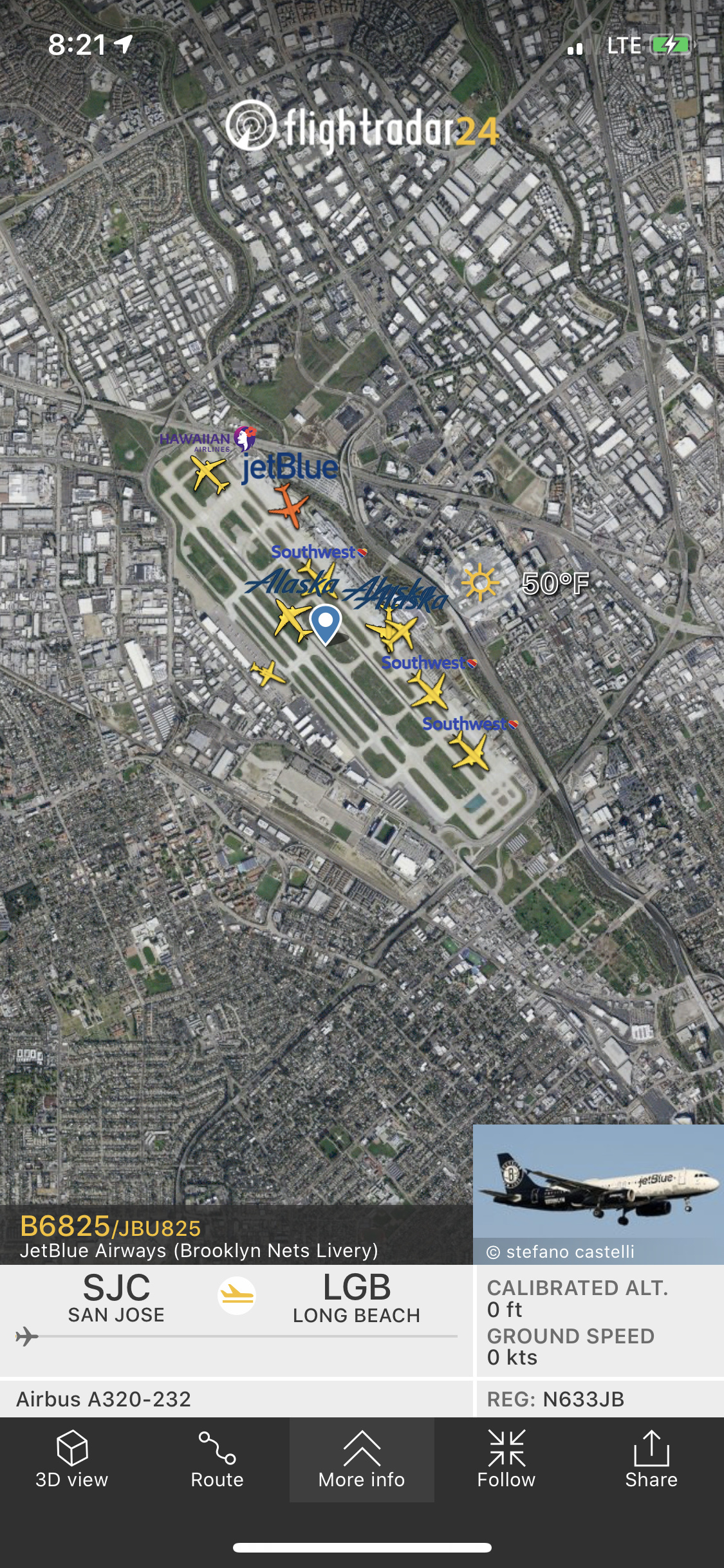Open the JetBlue aircraft photo
This screenshot has height=1568, width=724.
coord(598,1187)
